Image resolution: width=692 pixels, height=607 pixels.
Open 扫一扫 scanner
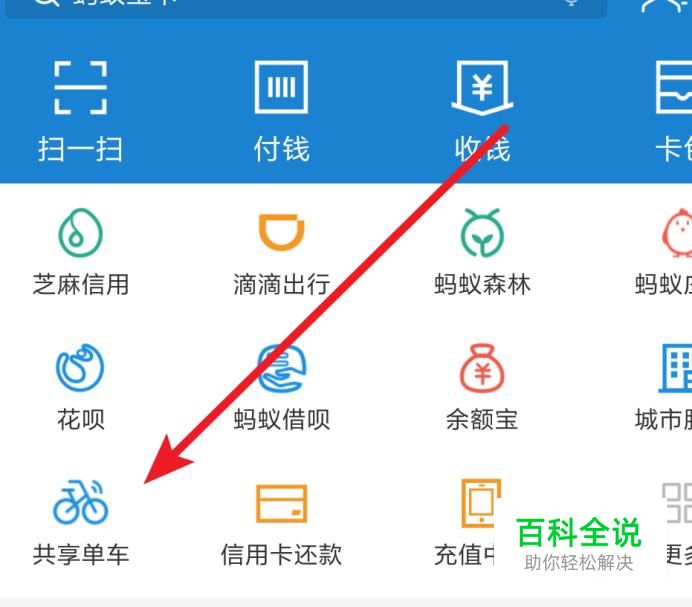click(x=80, y=110)
